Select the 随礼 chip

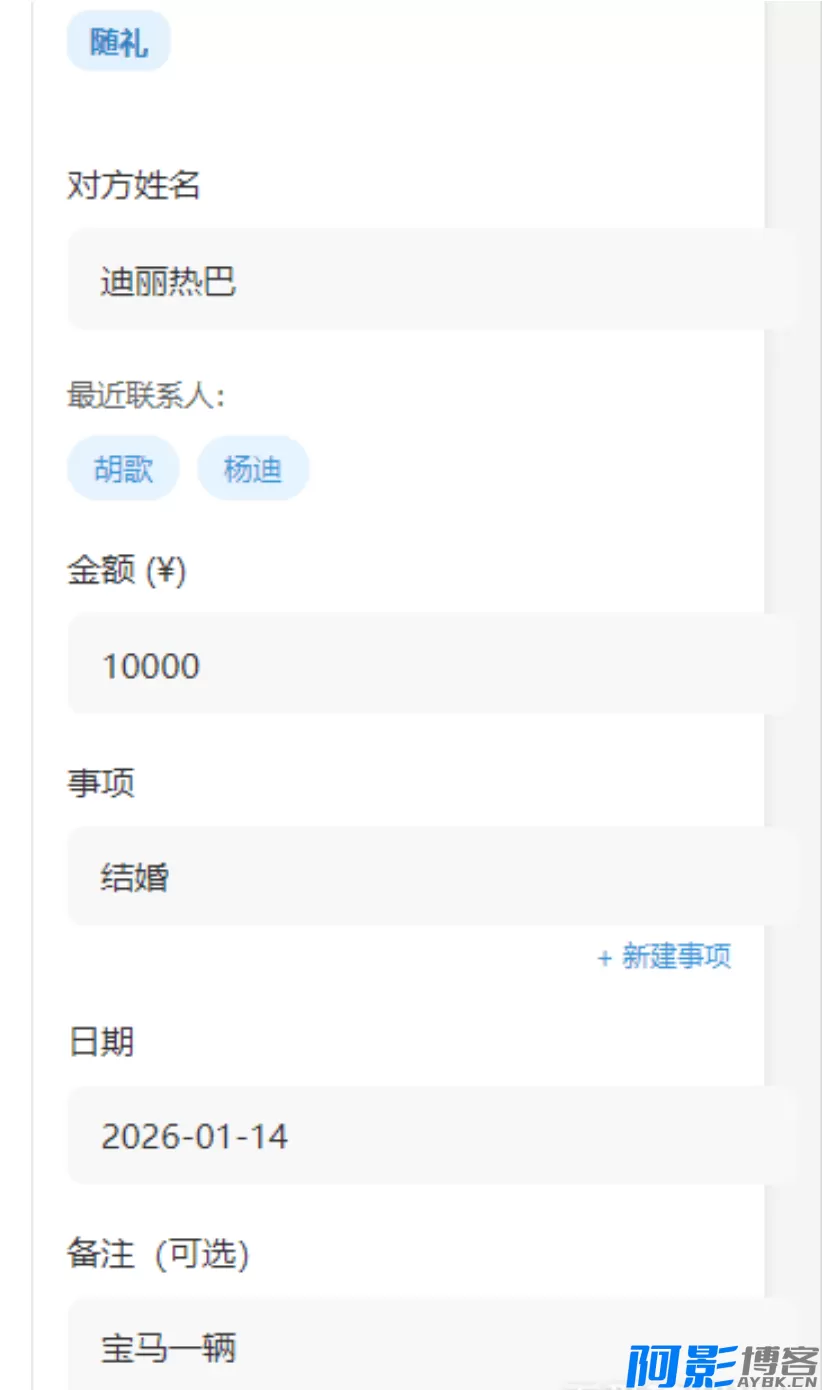[x=118, y=42]
